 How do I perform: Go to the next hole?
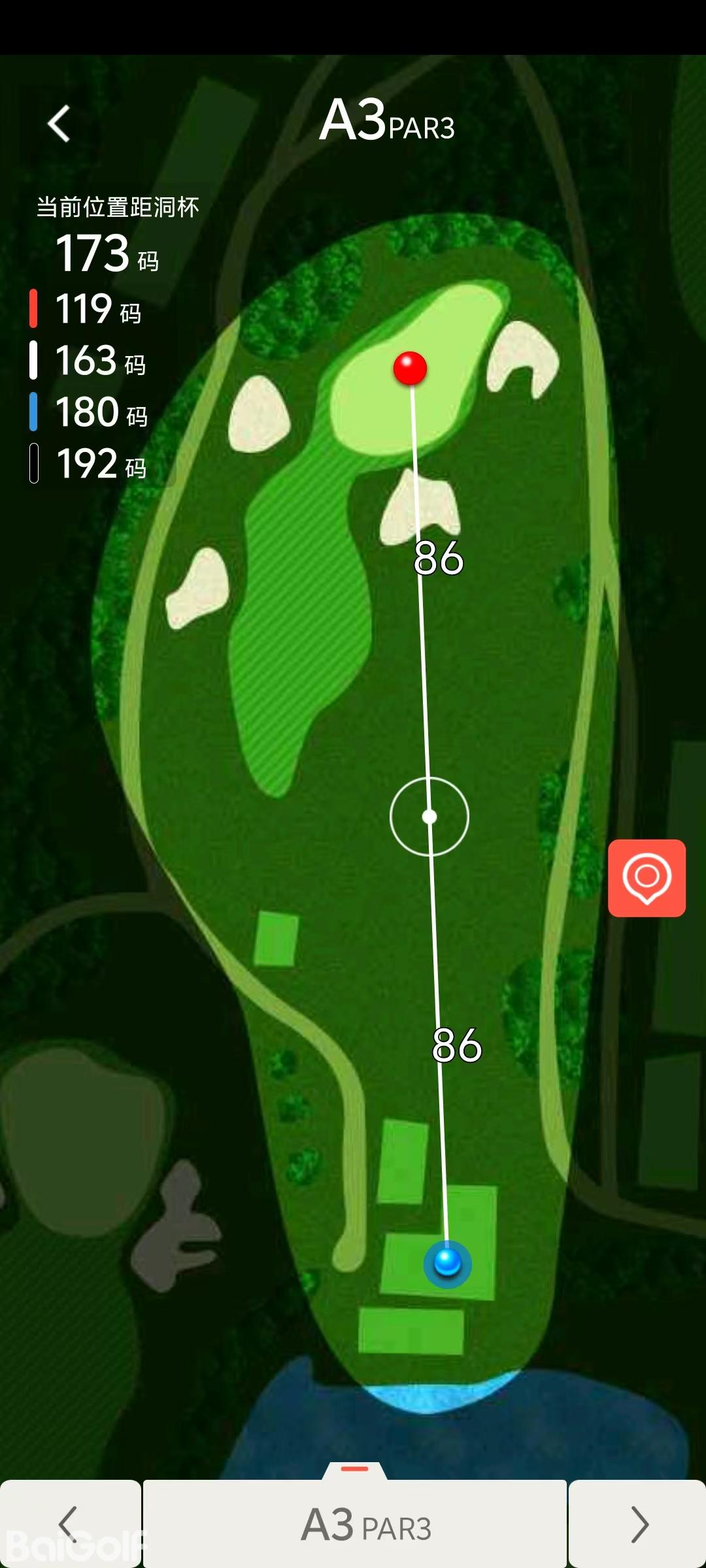click(x=638, y=1524)
